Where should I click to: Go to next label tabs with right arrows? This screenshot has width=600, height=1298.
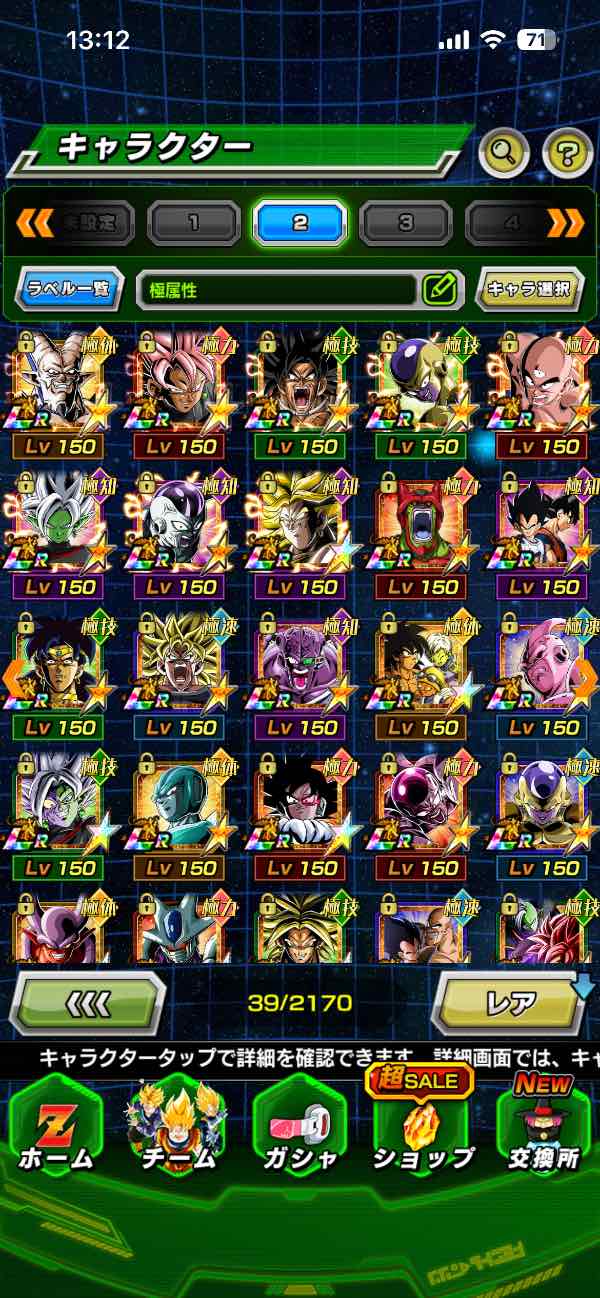point(565,222)
